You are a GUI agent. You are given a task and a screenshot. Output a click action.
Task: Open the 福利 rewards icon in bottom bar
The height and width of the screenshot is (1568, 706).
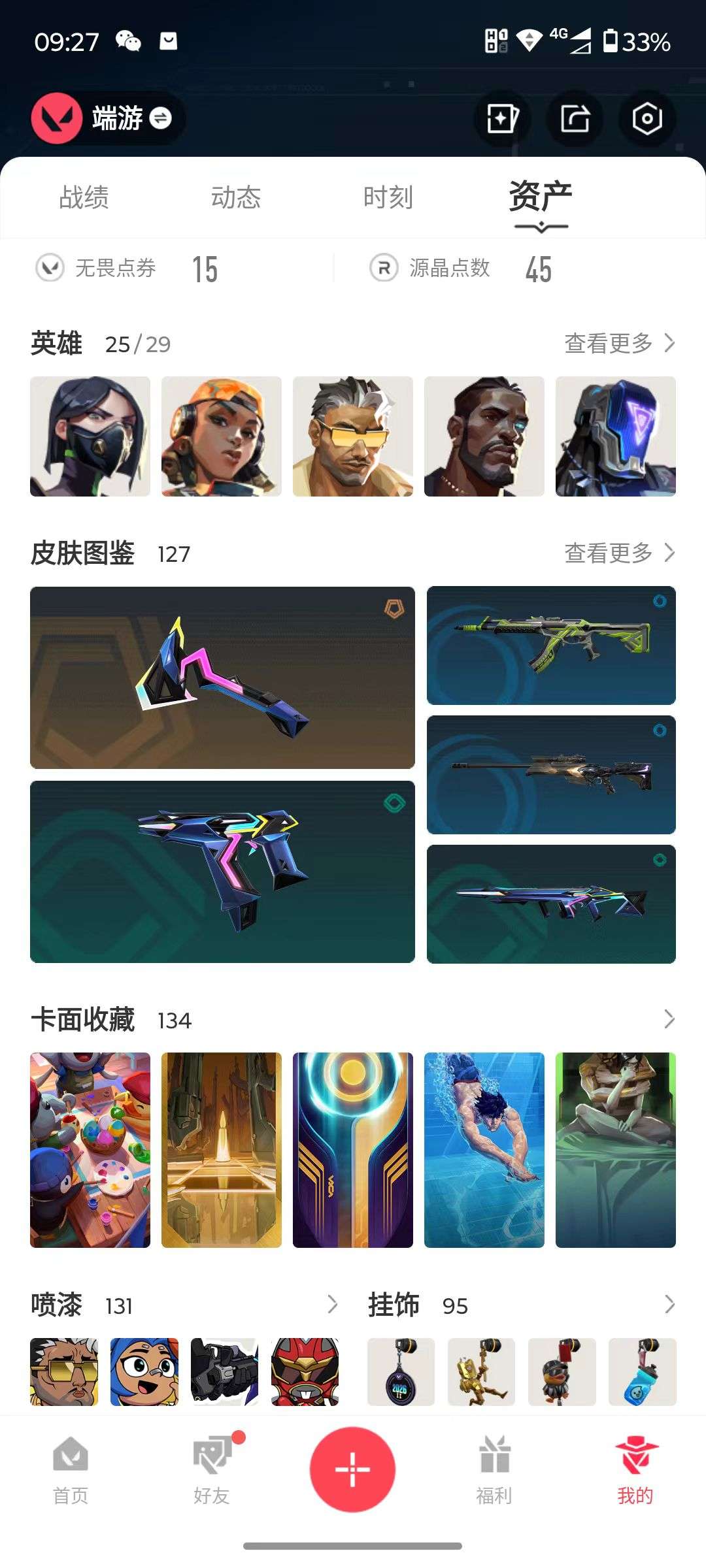494,1463
